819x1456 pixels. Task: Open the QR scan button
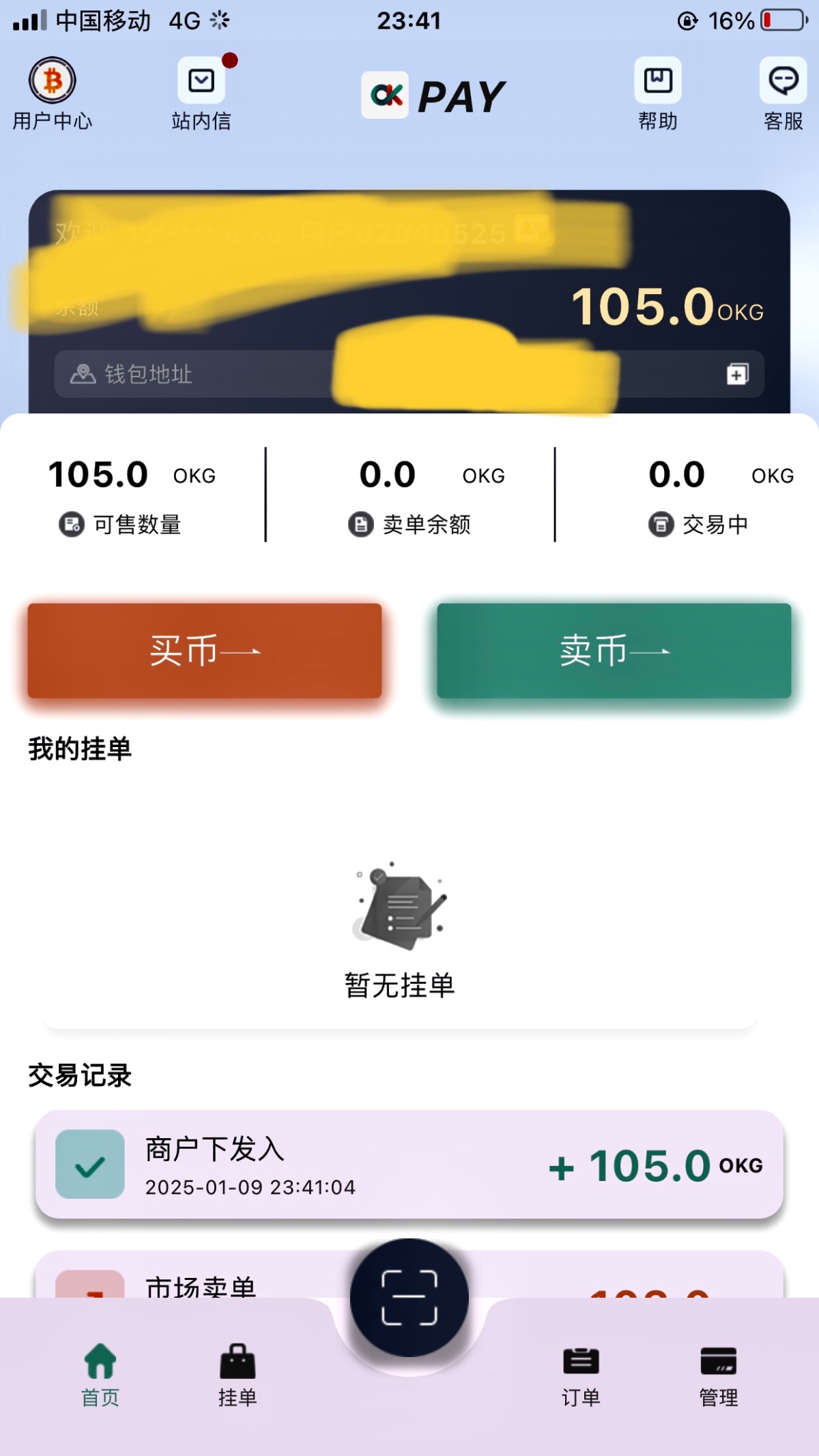(x=409, y=1298)
